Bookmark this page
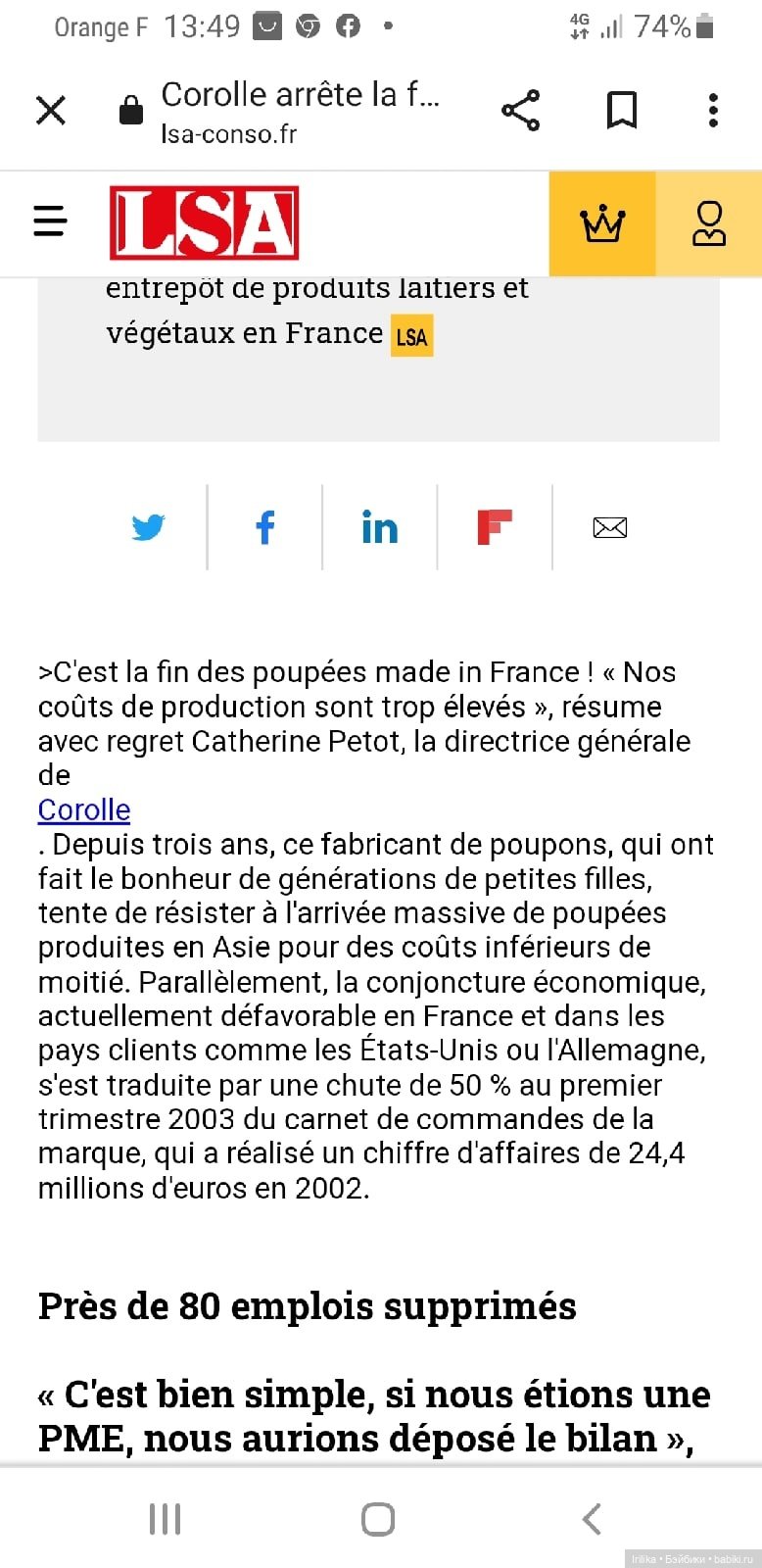The image size is (762, 1568). coord(622,110)
